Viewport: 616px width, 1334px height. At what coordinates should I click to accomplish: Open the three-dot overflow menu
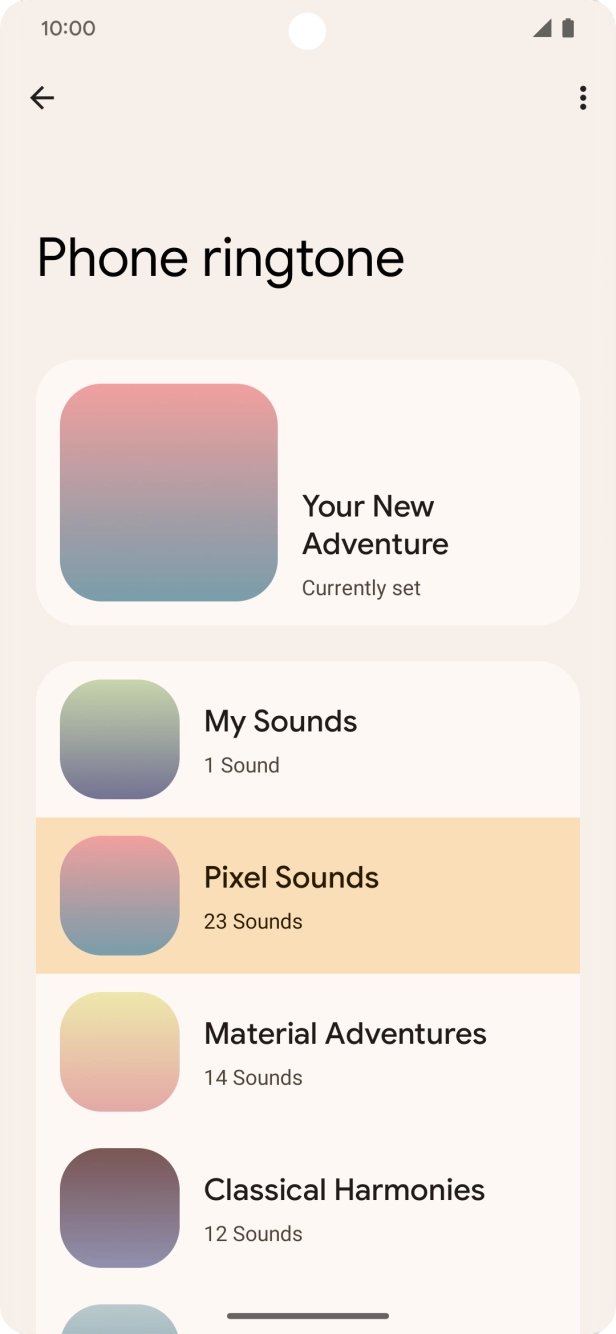(x=583, y=97)
